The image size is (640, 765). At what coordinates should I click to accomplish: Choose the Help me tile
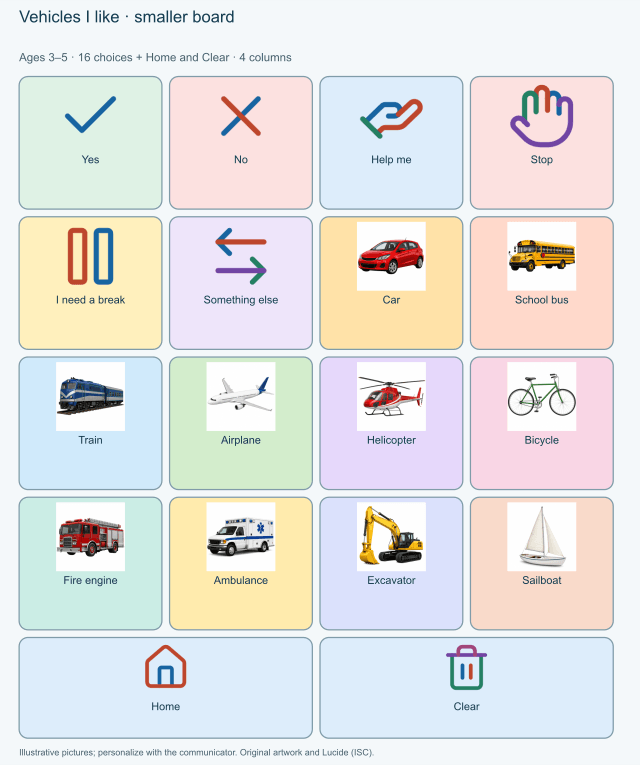pos(391,142)
